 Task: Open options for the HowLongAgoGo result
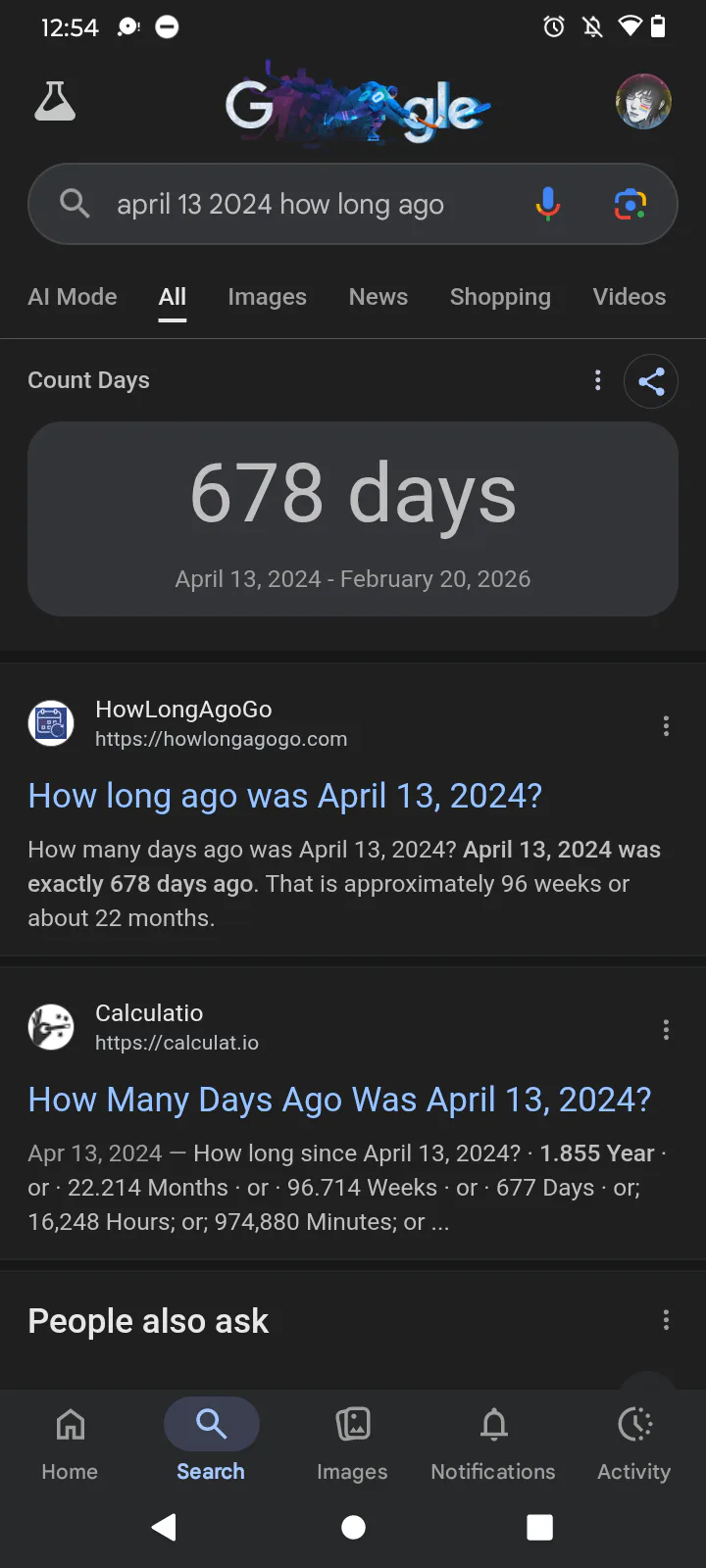tap(667, 726)
